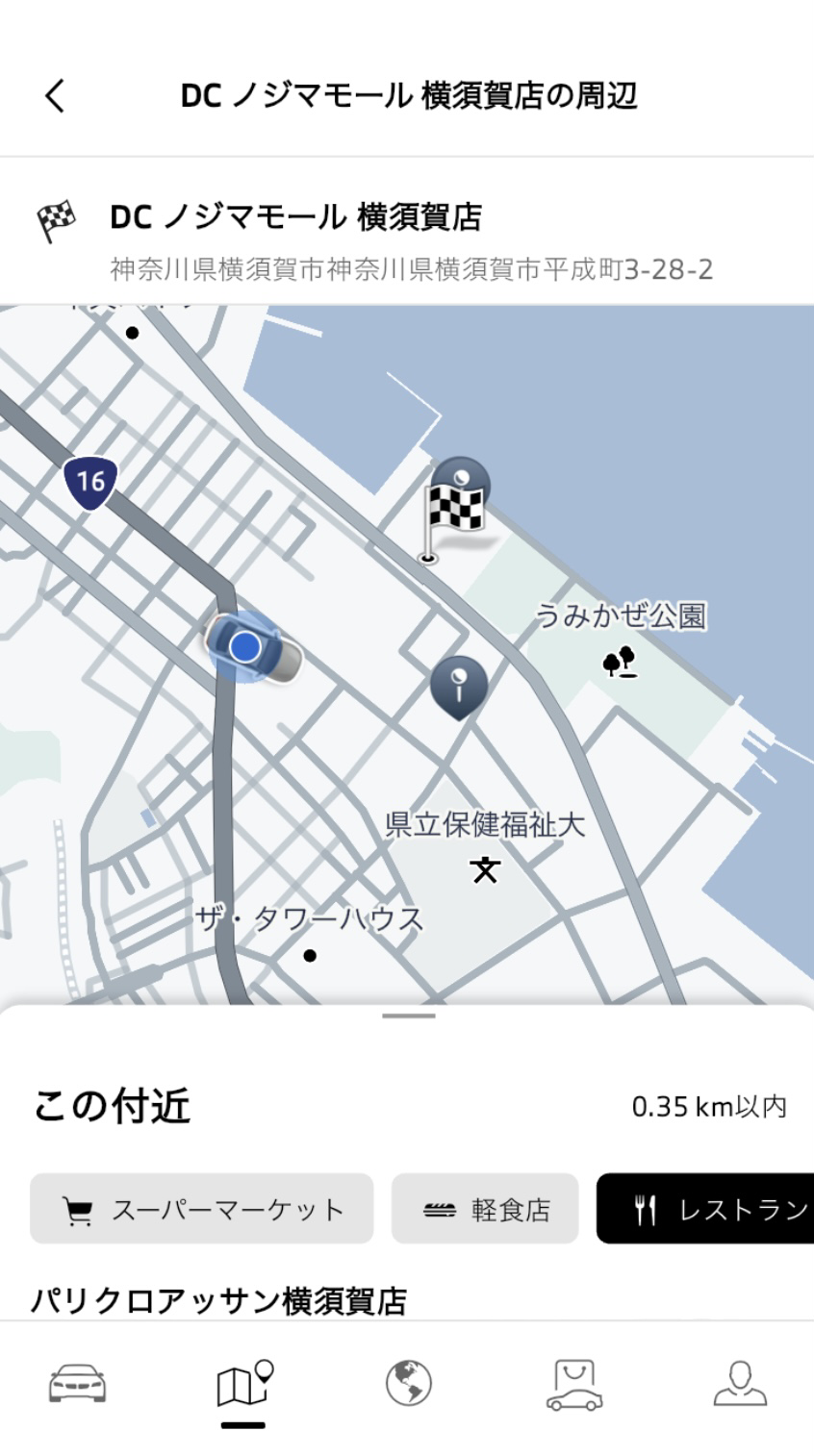
Task: Select the スーパーマーケット filter chip
Action: 201,1209
